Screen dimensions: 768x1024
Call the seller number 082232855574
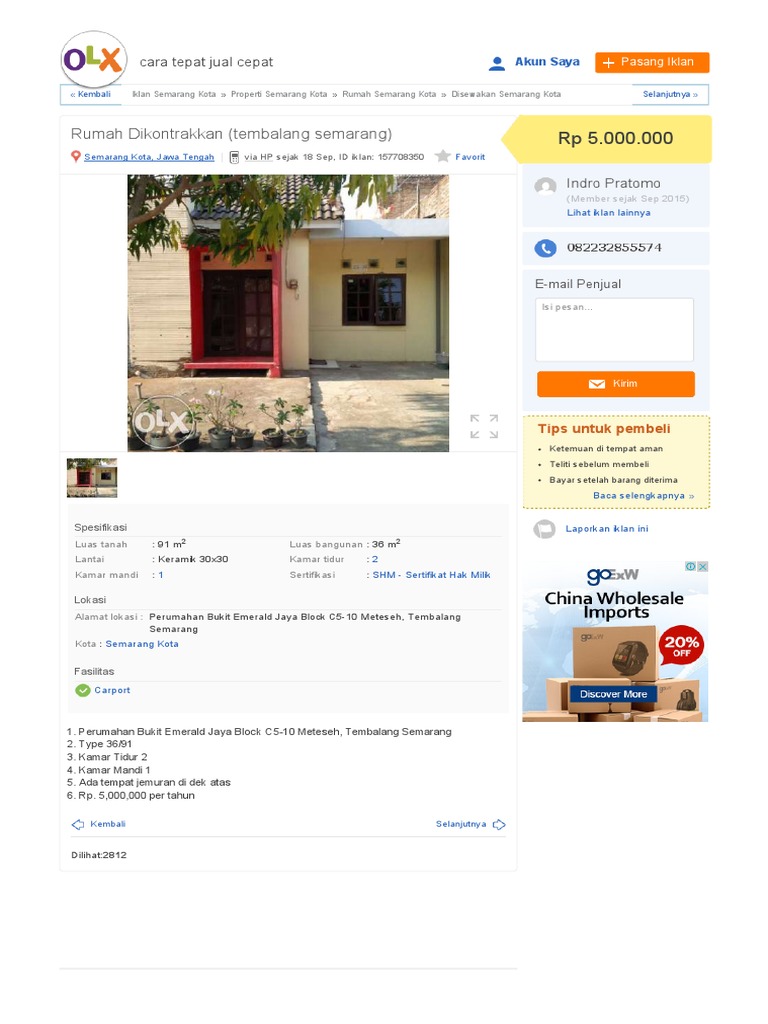[x=615, y=248]
